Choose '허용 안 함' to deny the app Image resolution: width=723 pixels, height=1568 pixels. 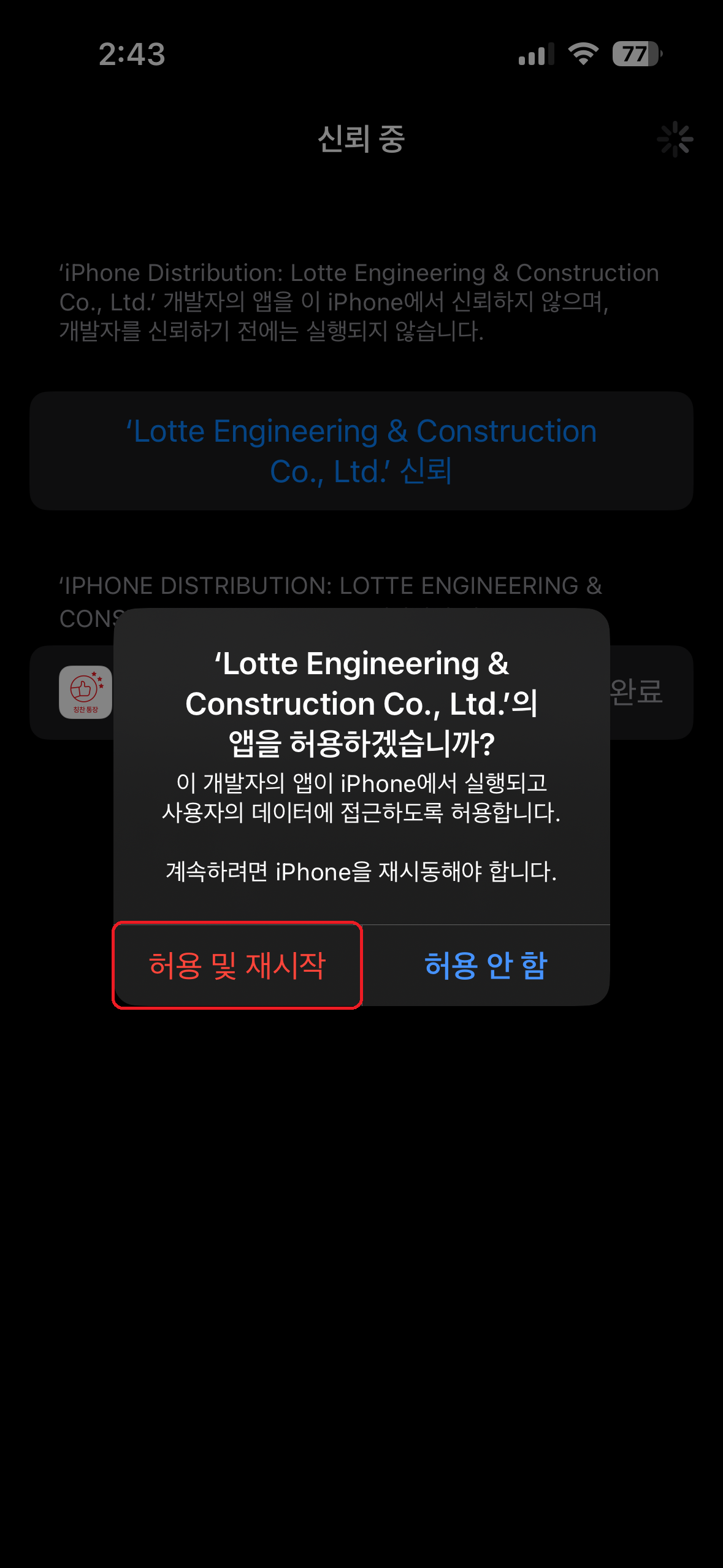click(x=486, y=965)
